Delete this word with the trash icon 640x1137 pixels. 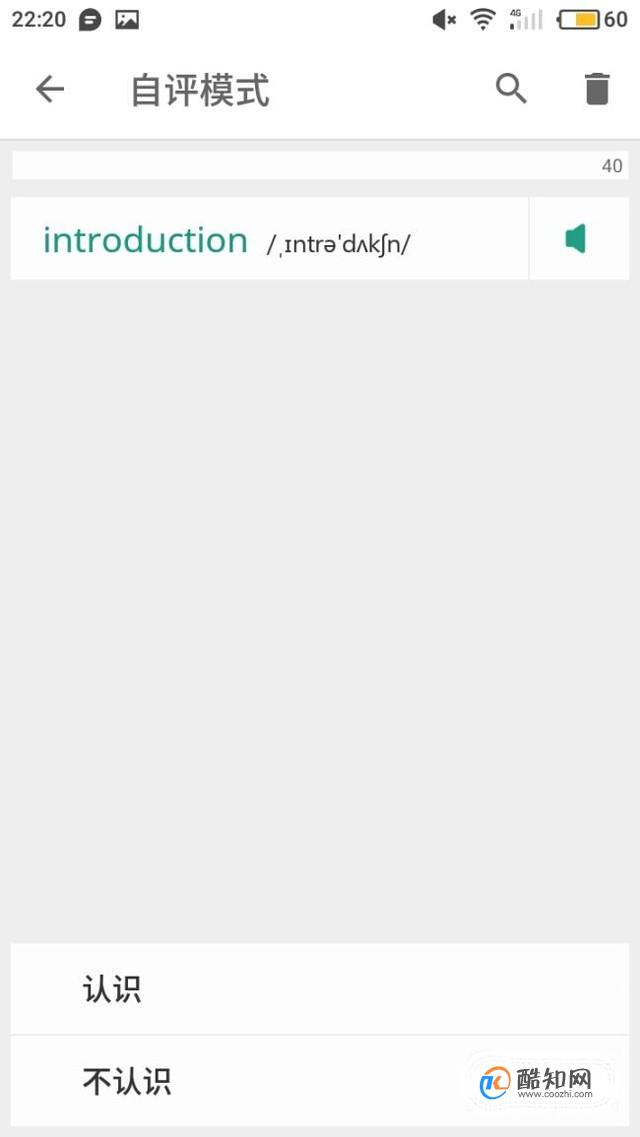pos(597,89)
